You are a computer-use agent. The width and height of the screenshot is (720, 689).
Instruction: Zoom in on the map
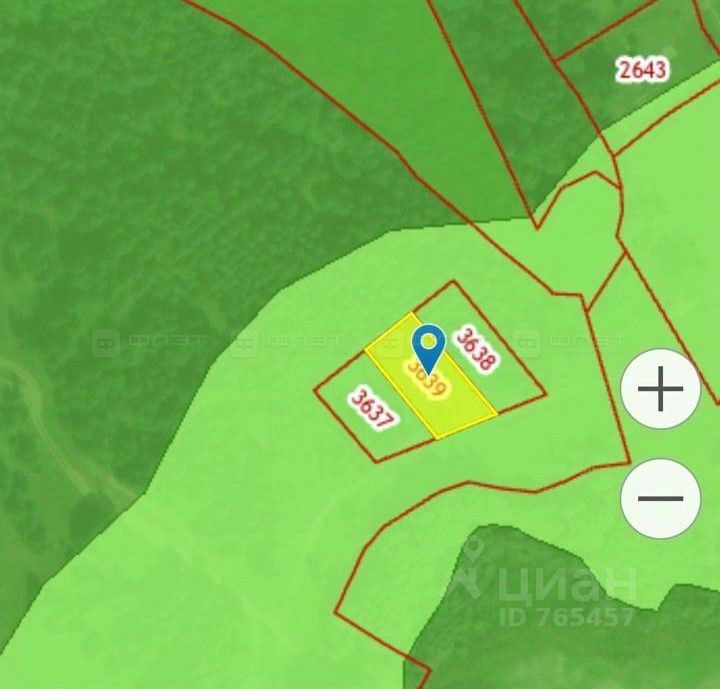[660, 390]
